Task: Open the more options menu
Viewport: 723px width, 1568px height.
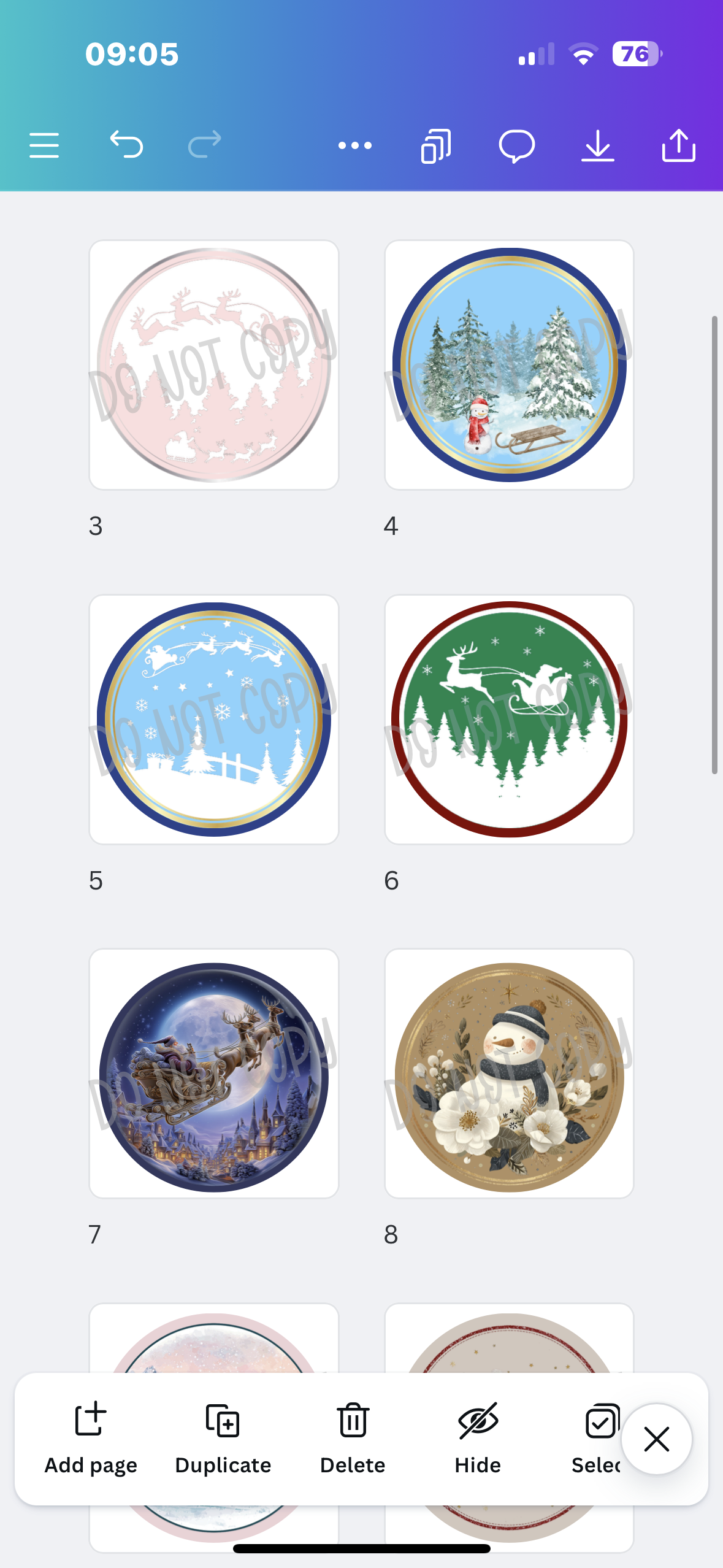Action: (x=356, y=145)
